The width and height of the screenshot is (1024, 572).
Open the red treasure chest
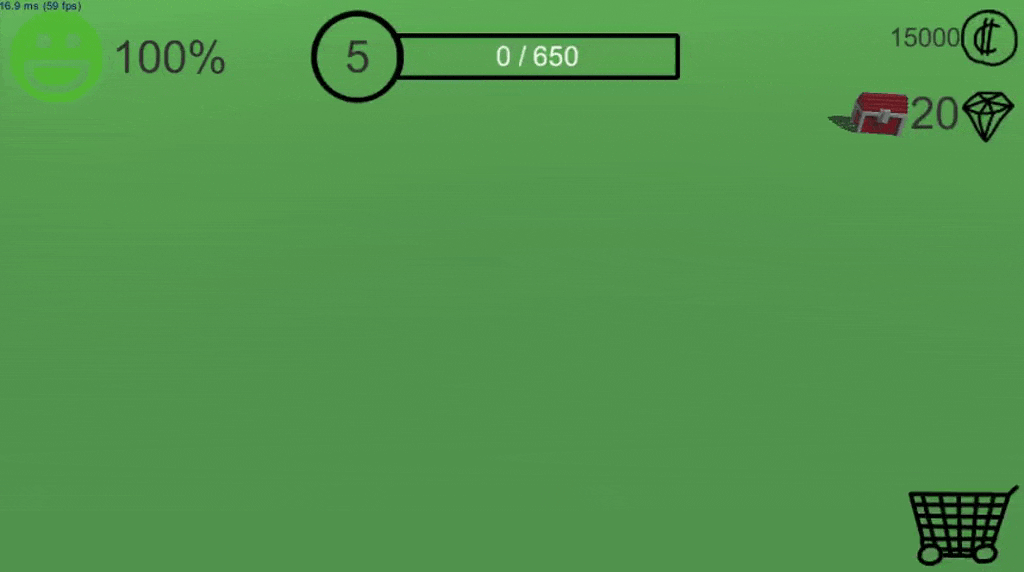pyautogui.click(x=879, y=113)
